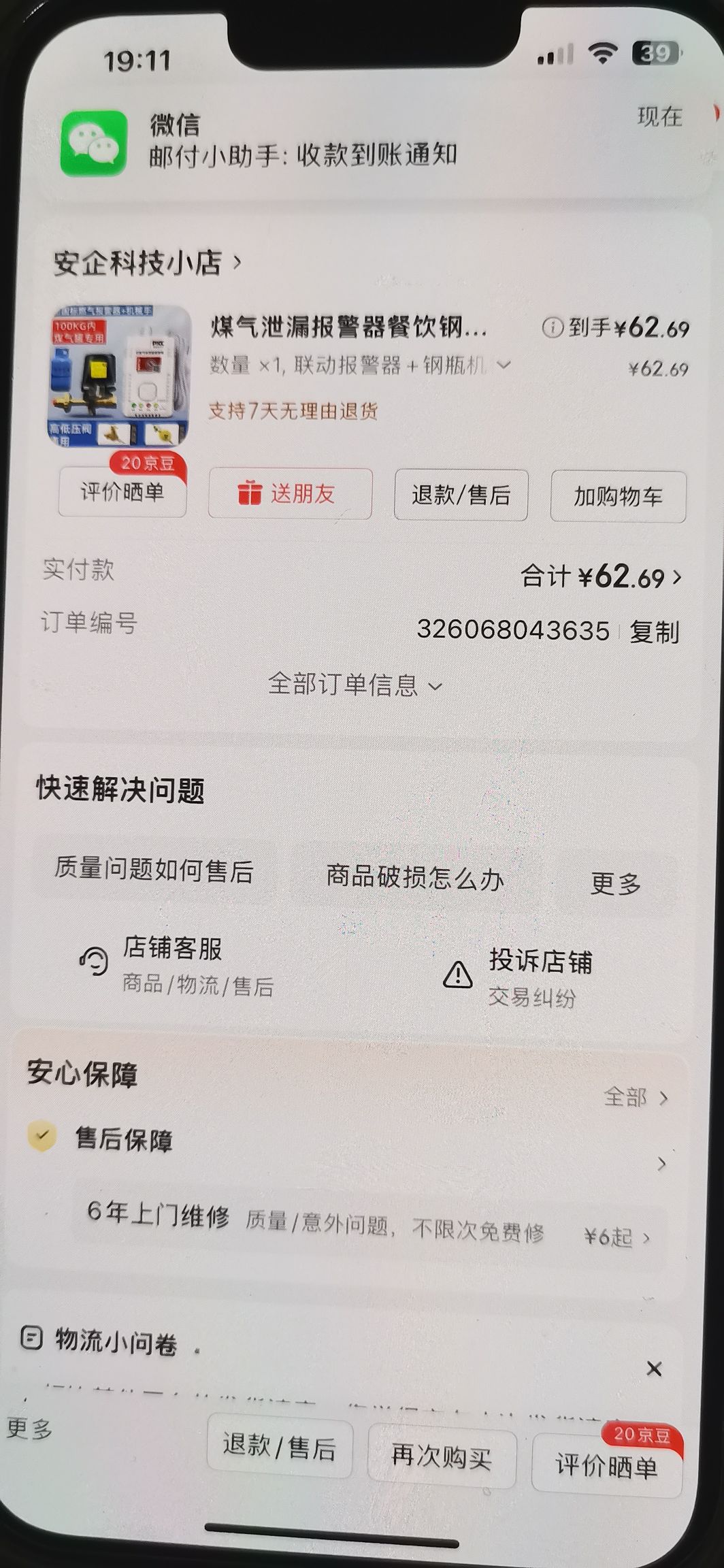
Task: Tap 评价晒单 under the product image
Action: point(122,493)
